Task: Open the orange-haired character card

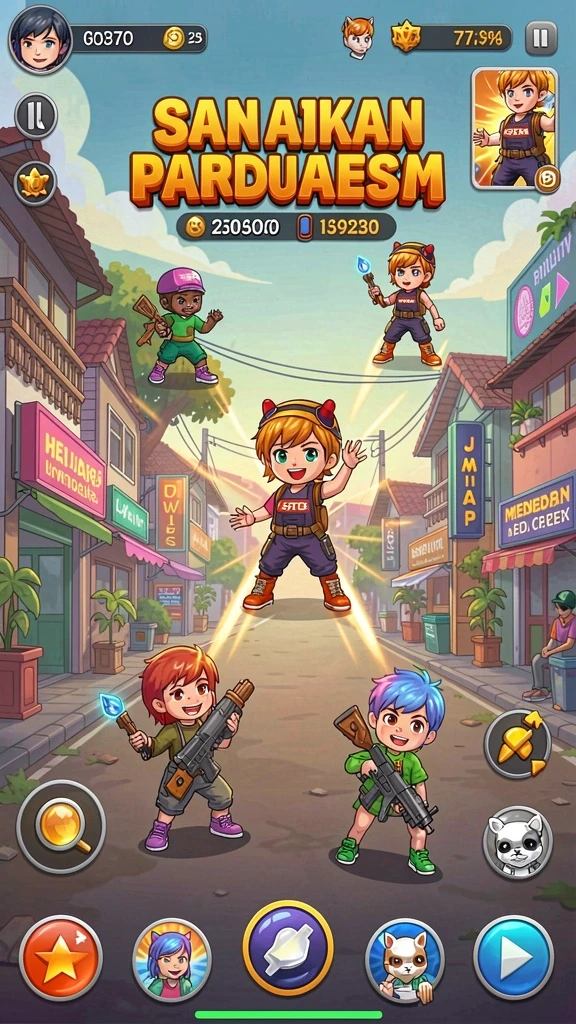Action: [x=515, y=129]
